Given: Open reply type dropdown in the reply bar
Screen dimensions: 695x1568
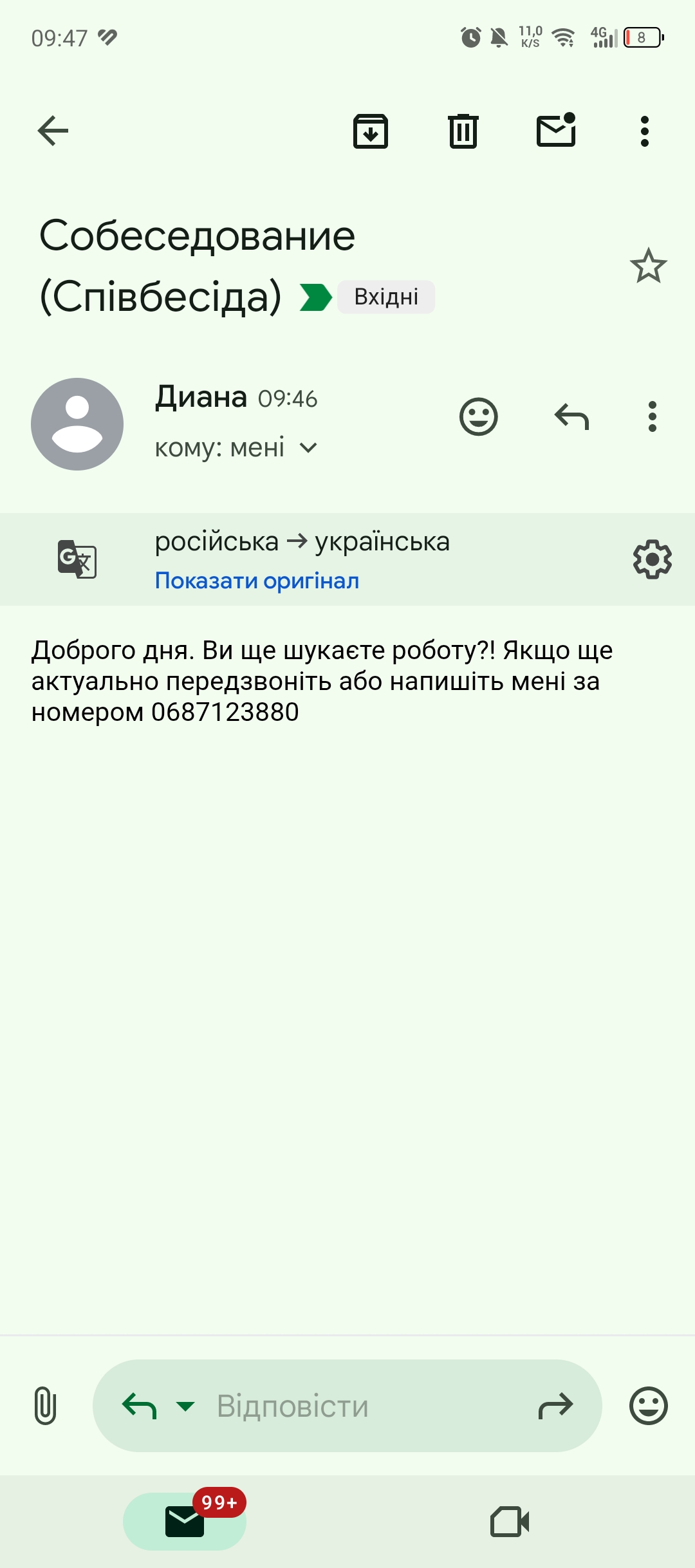Looking at the screenshot, I should (x=185, y=1406).
